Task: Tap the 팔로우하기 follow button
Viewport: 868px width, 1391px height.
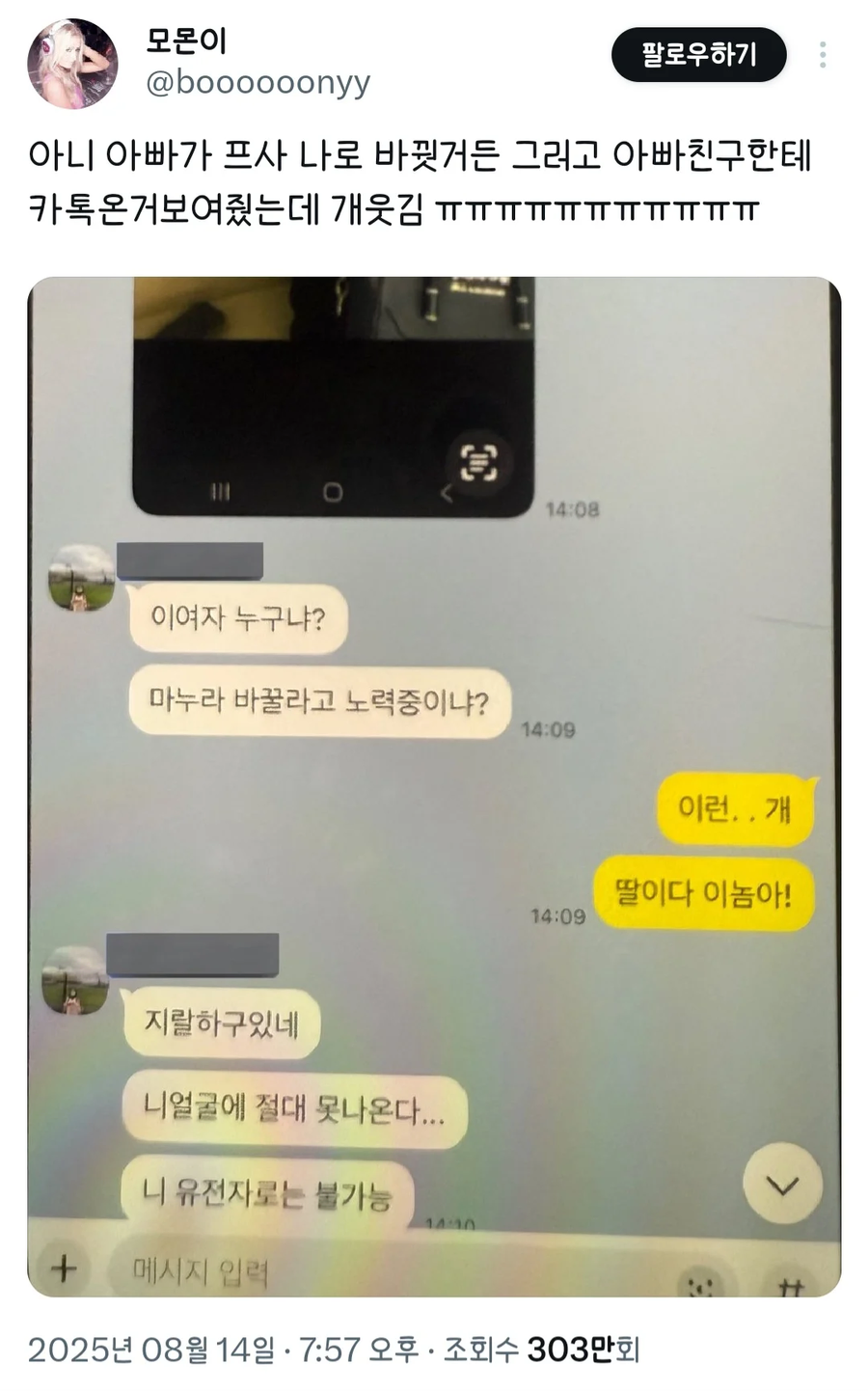Action: [698, 55]
